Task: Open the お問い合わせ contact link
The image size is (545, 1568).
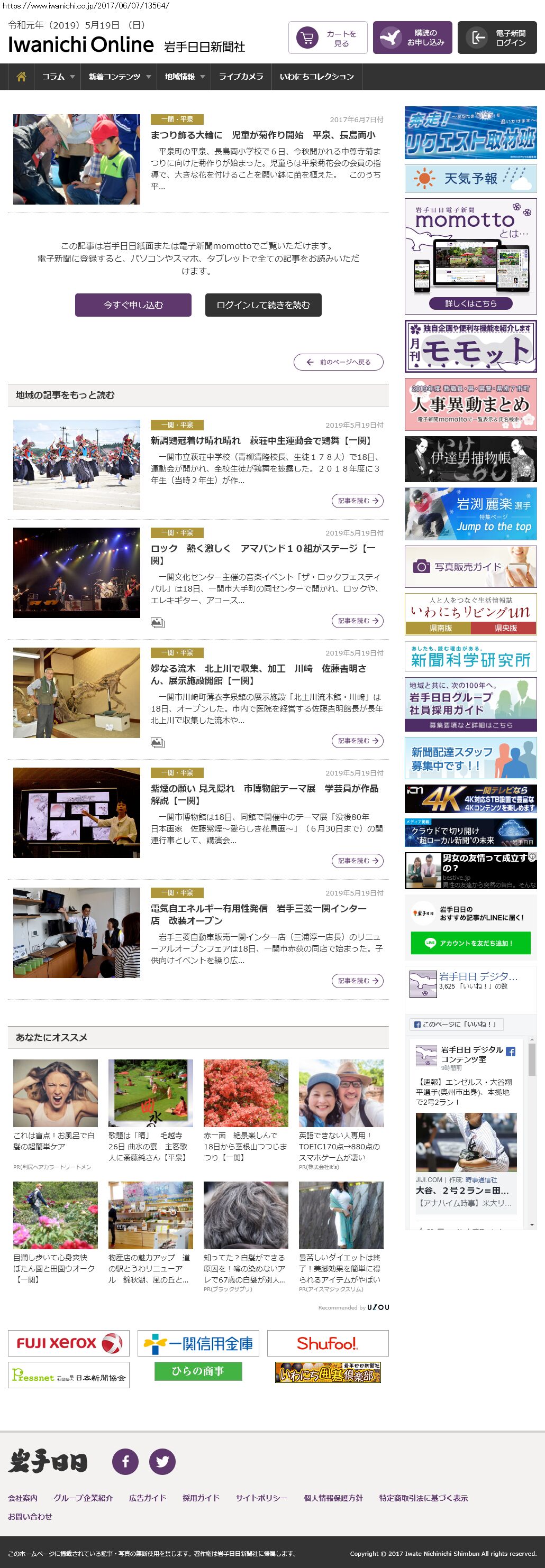Action: coord(30,1516)
